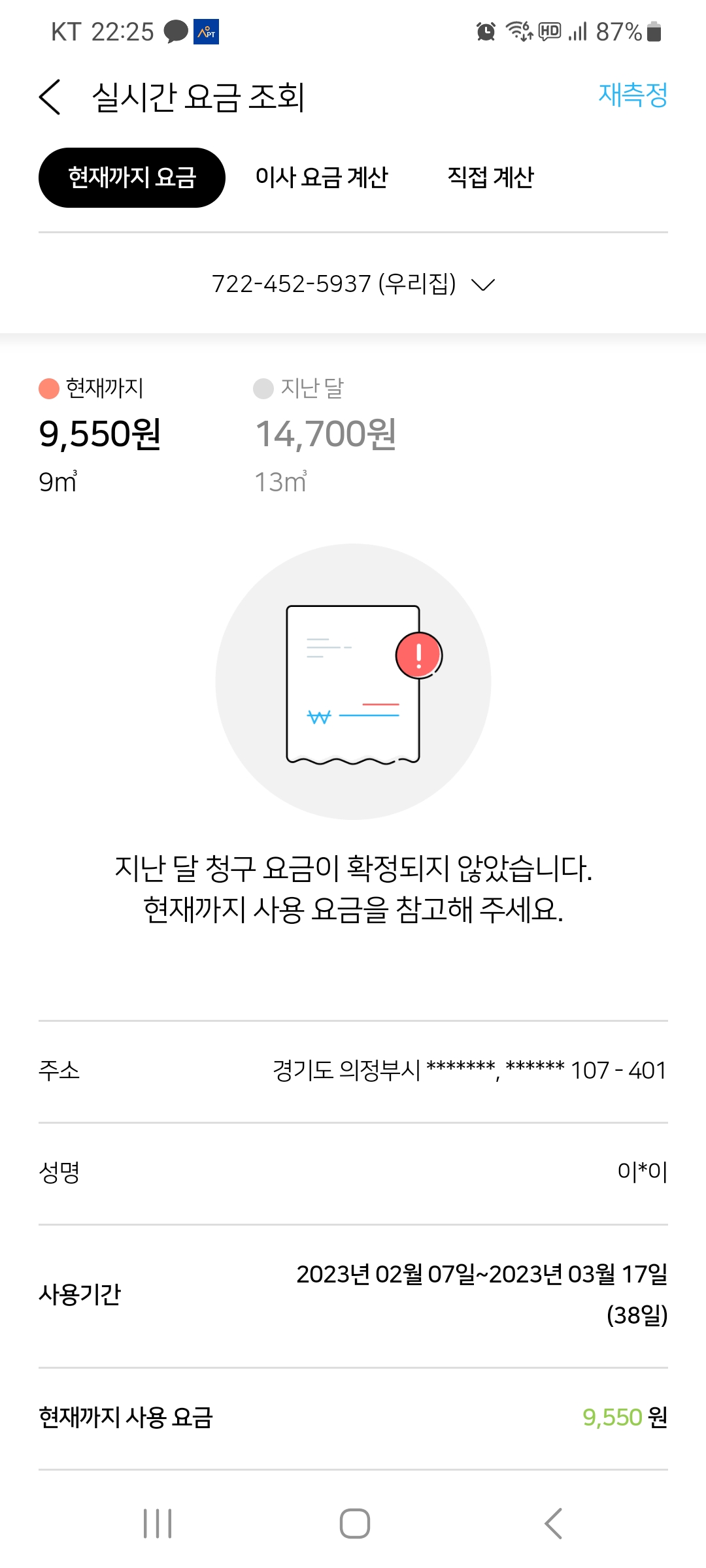706x1568 pixels.
Task: Switch to the 이사 요금 계산 tab
Action: coord(322,178)
